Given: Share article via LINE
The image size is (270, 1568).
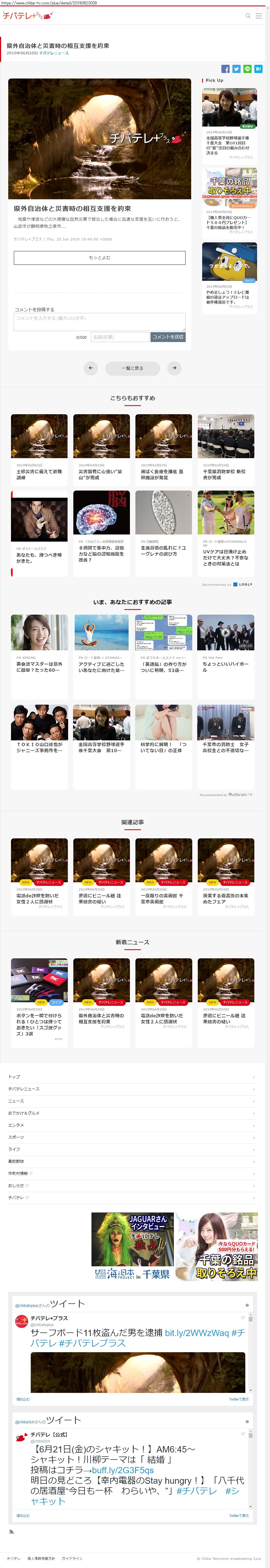Looking at the screenshot, I should (x=247, y=69).
